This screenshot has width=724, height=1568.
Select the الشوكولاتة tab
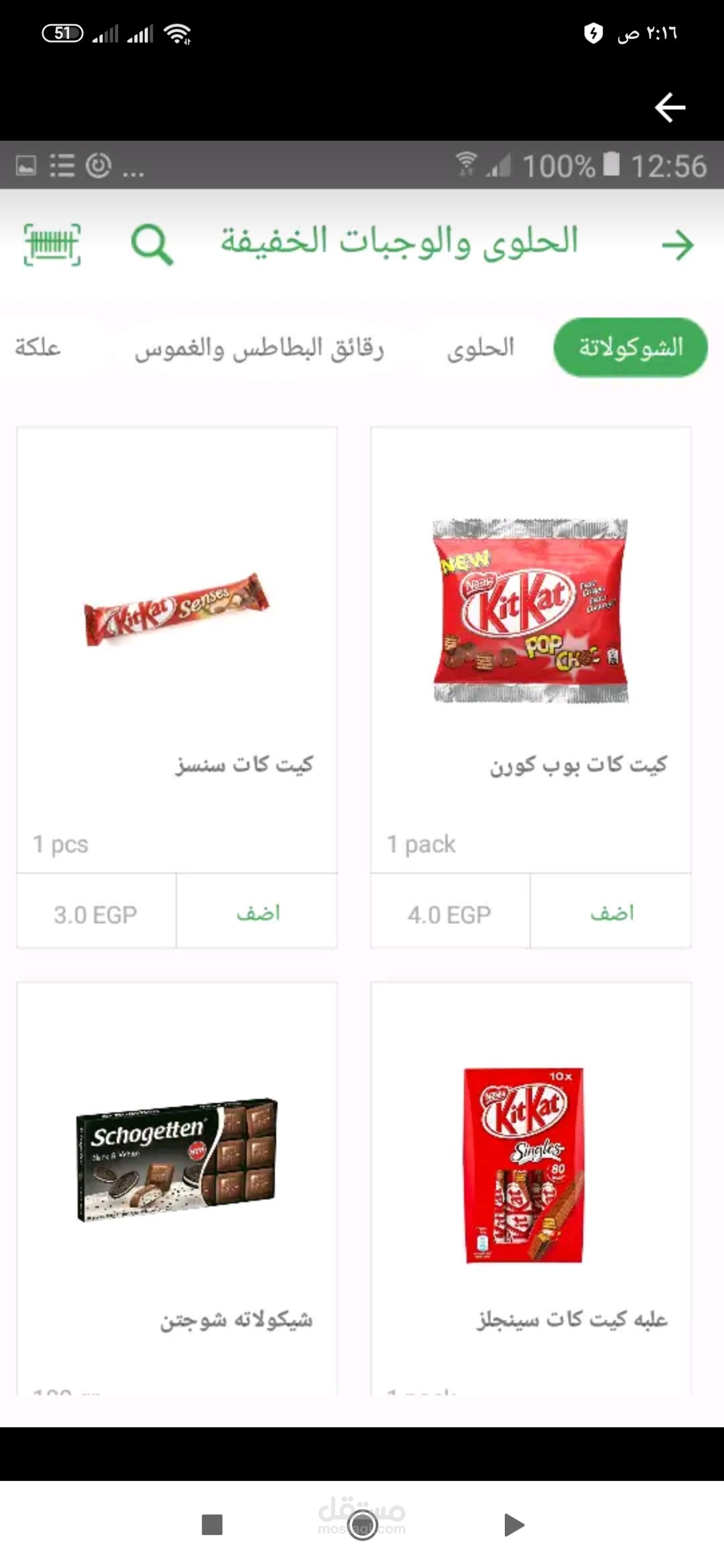630,347
